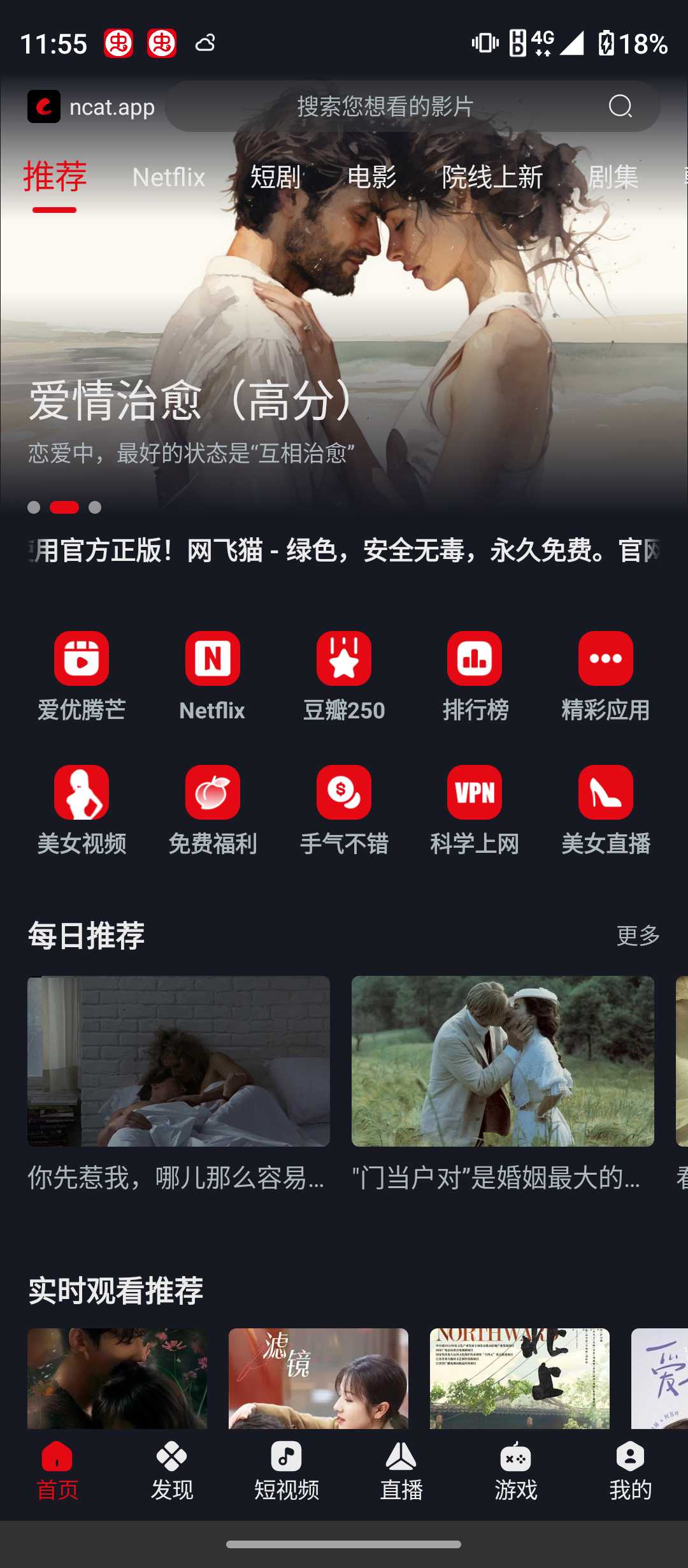Select the 电影 tab
This screenshot has width=688, height=1568.
371,177
